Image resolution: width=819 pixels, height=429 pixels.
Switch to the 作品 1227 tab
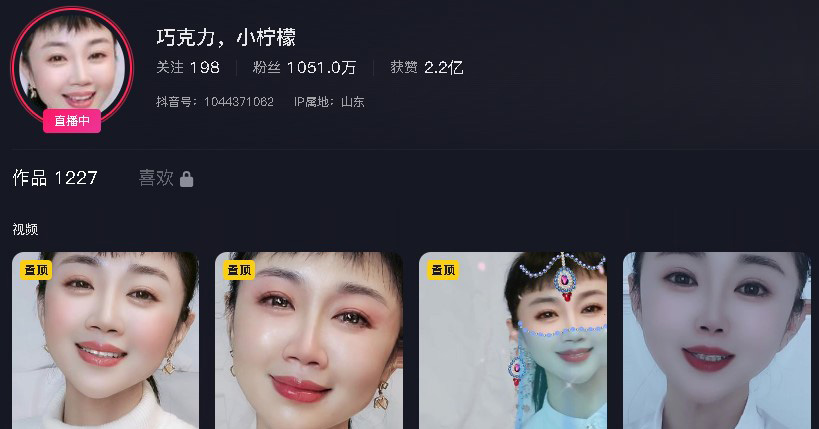55,178
